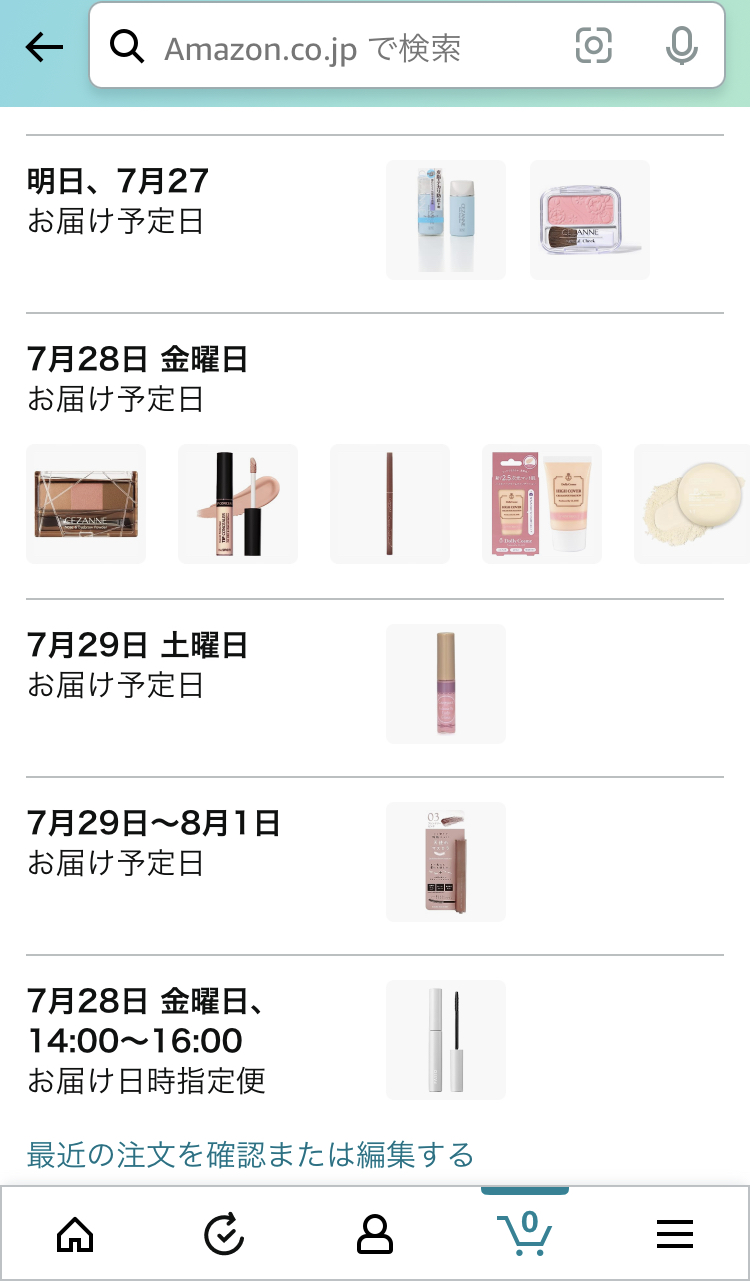
Task: Go back with the arrow icon
Action: 44,46
